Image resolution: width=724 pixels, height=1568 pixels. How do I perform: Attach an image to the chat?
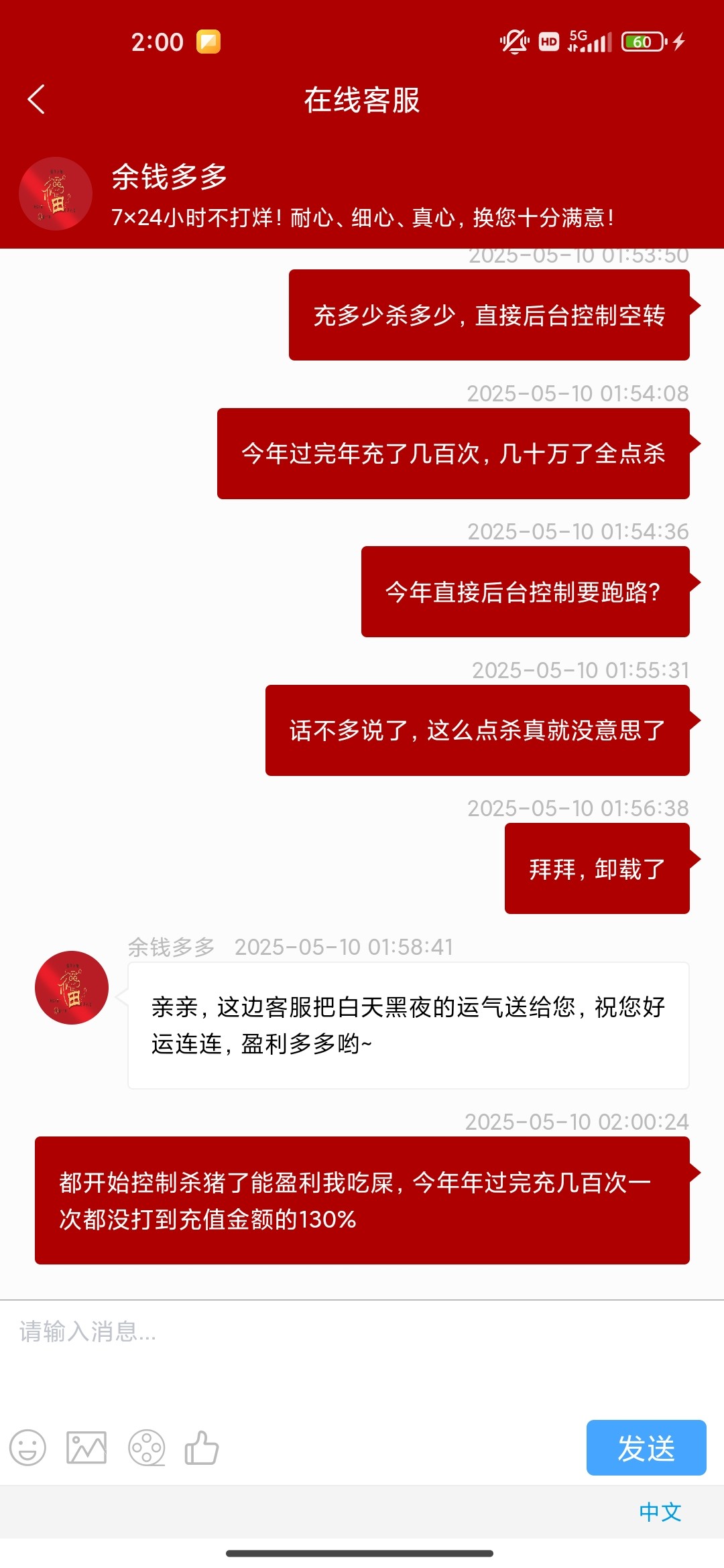pos(86,1449)
